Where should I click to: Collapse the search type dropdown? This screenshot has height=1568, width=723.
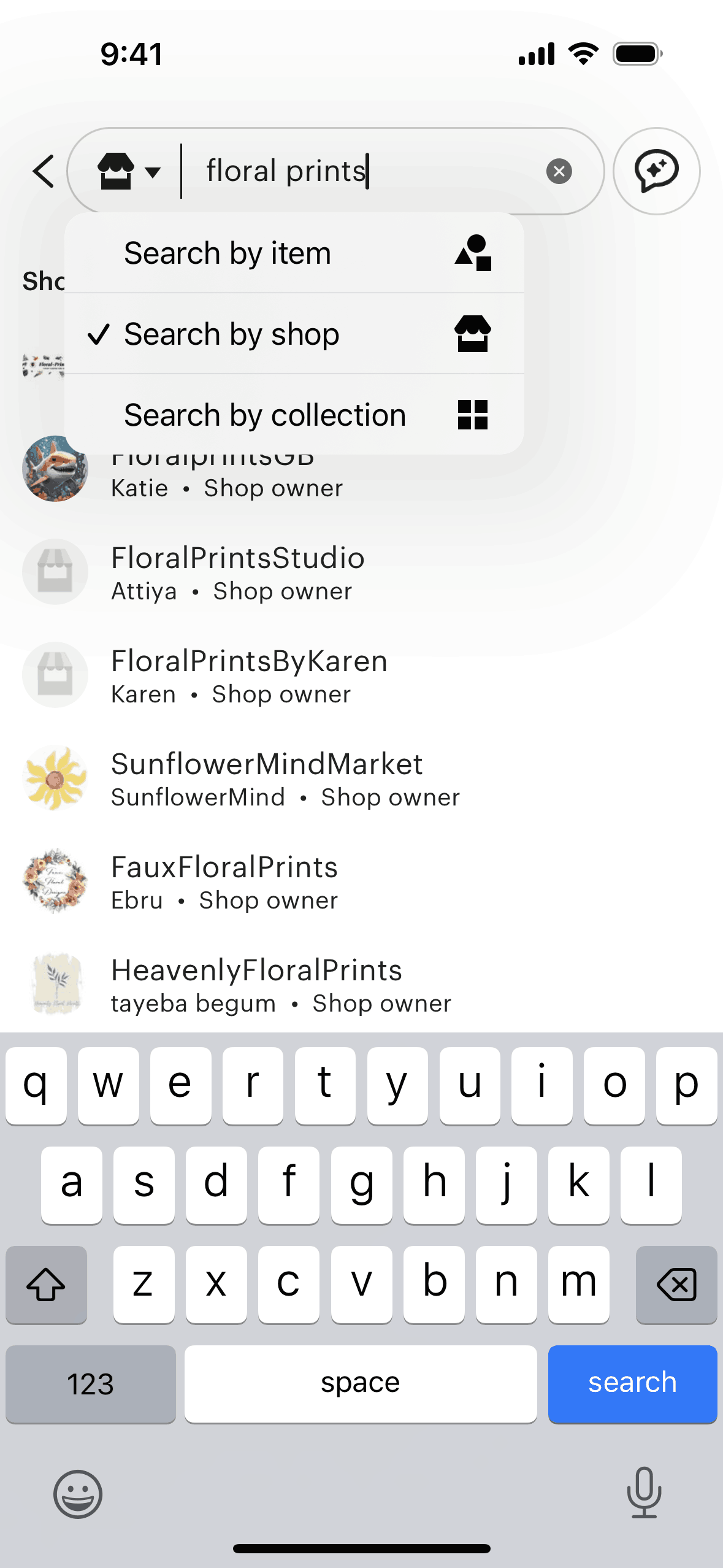coord(129,171)
